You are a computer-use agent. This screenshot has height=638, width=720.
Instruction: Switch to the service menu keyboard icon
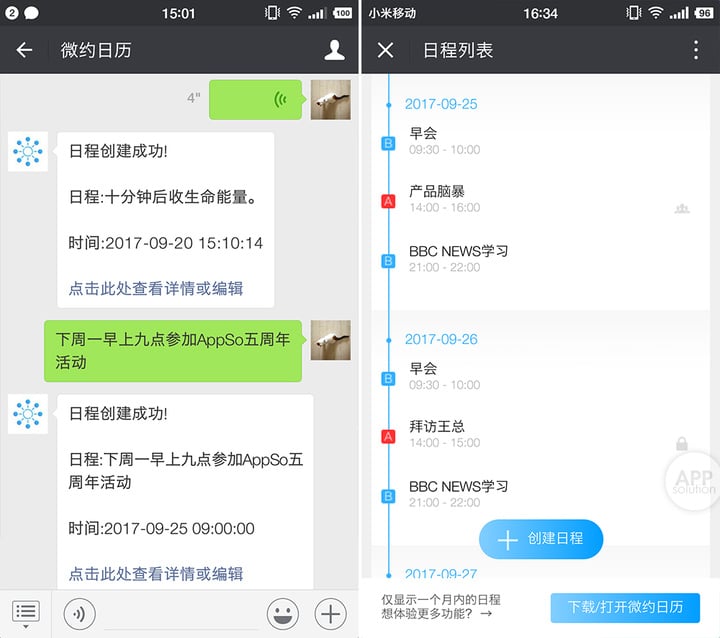tap(27, 612)
